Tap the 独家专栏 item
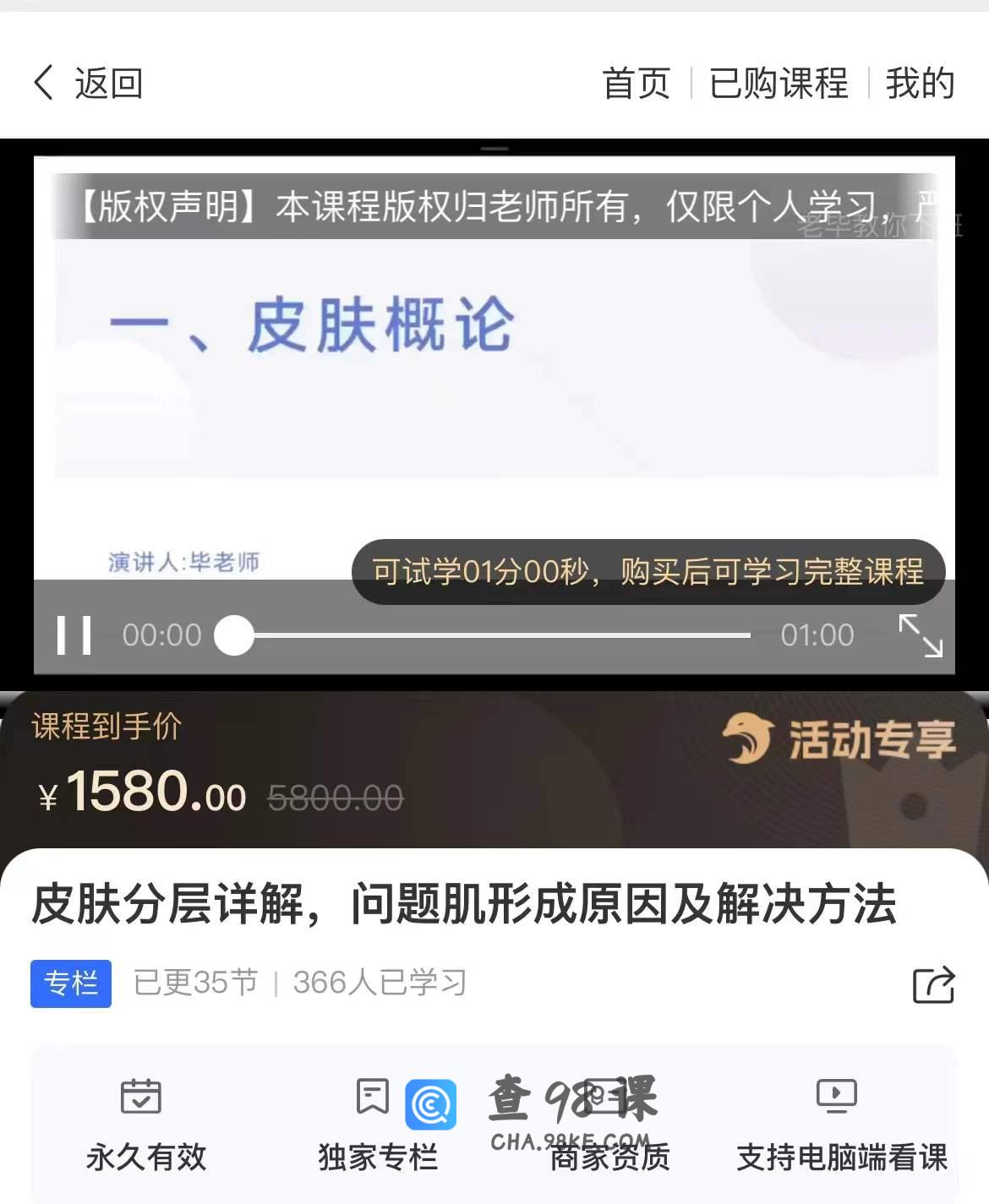The width and height of the screenshot is (989, 1204). [x=377, y=1124]
